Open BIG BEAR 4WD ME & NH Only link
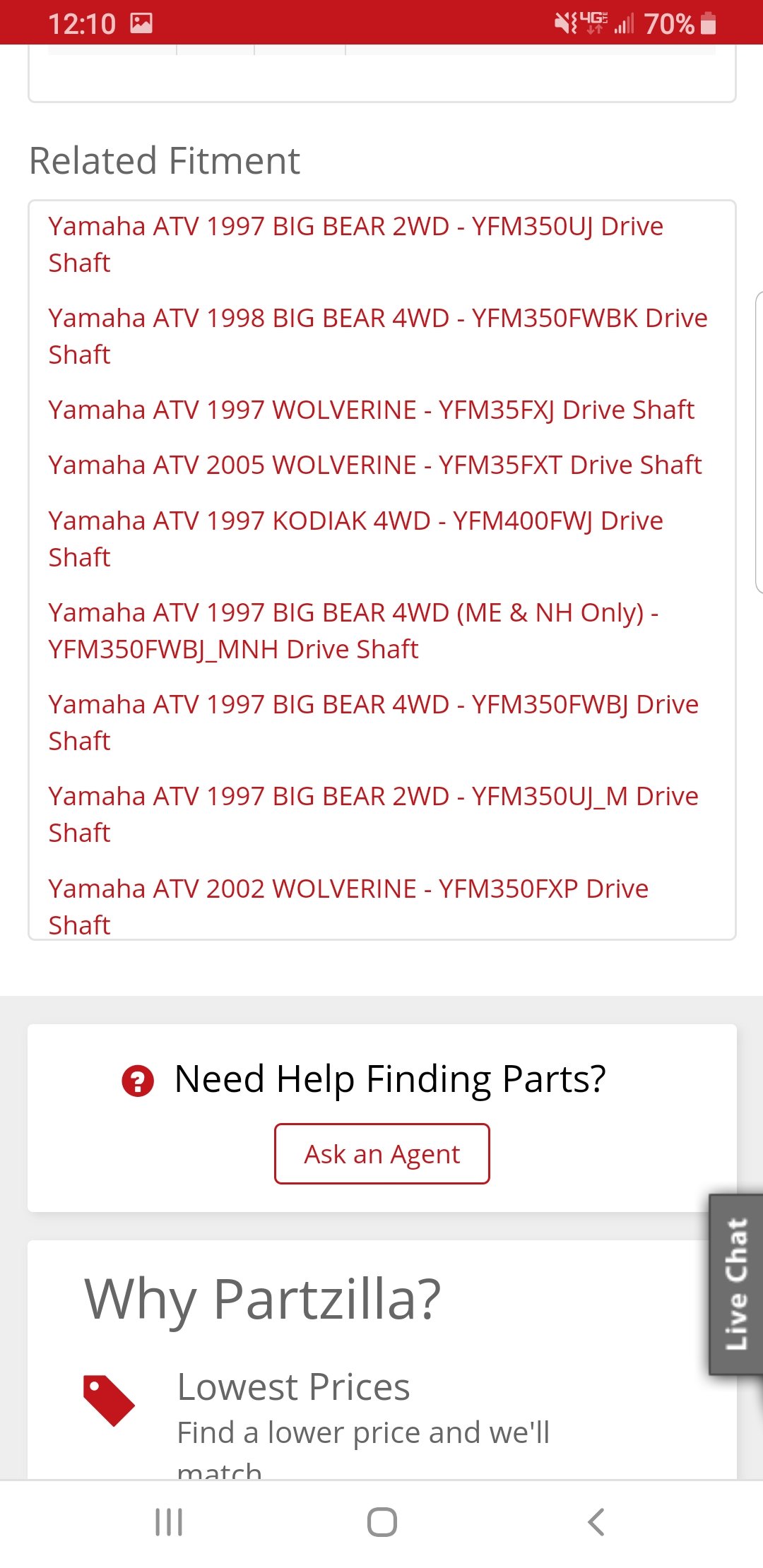This screenshot has height=1568, width=763. click(353, 631)
